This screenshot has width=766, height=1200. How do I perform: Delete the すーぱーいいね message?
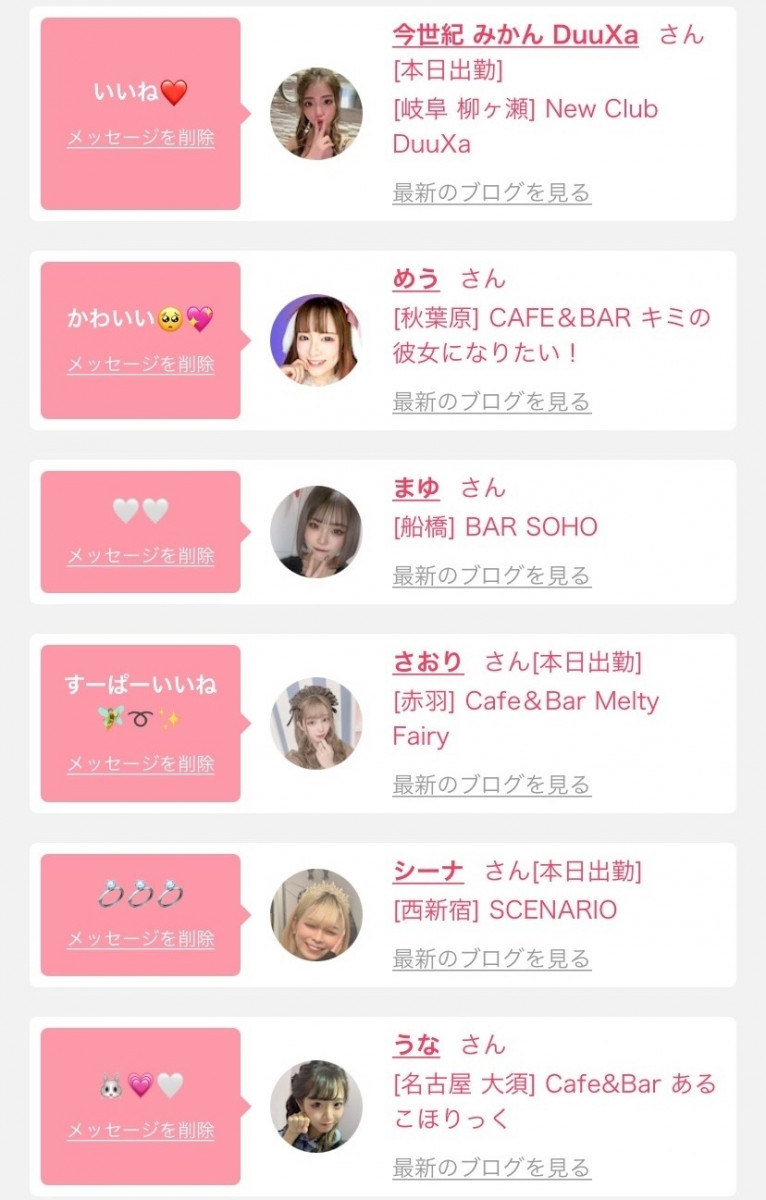pos(141,764)
